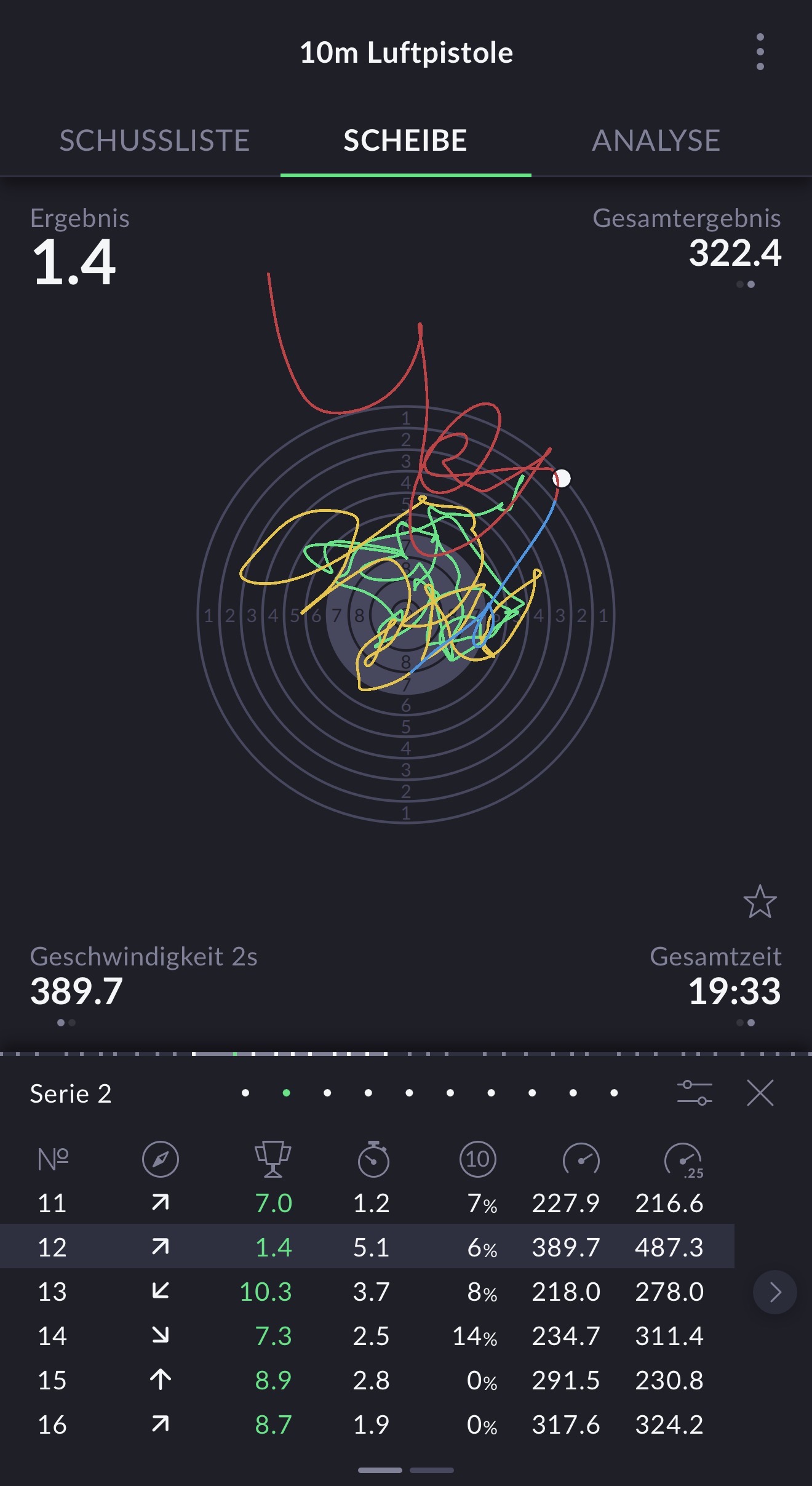Select shot number 14 scoring 7.3
This screenshot has width=812, height=1486.
(x=367, y=1336)
